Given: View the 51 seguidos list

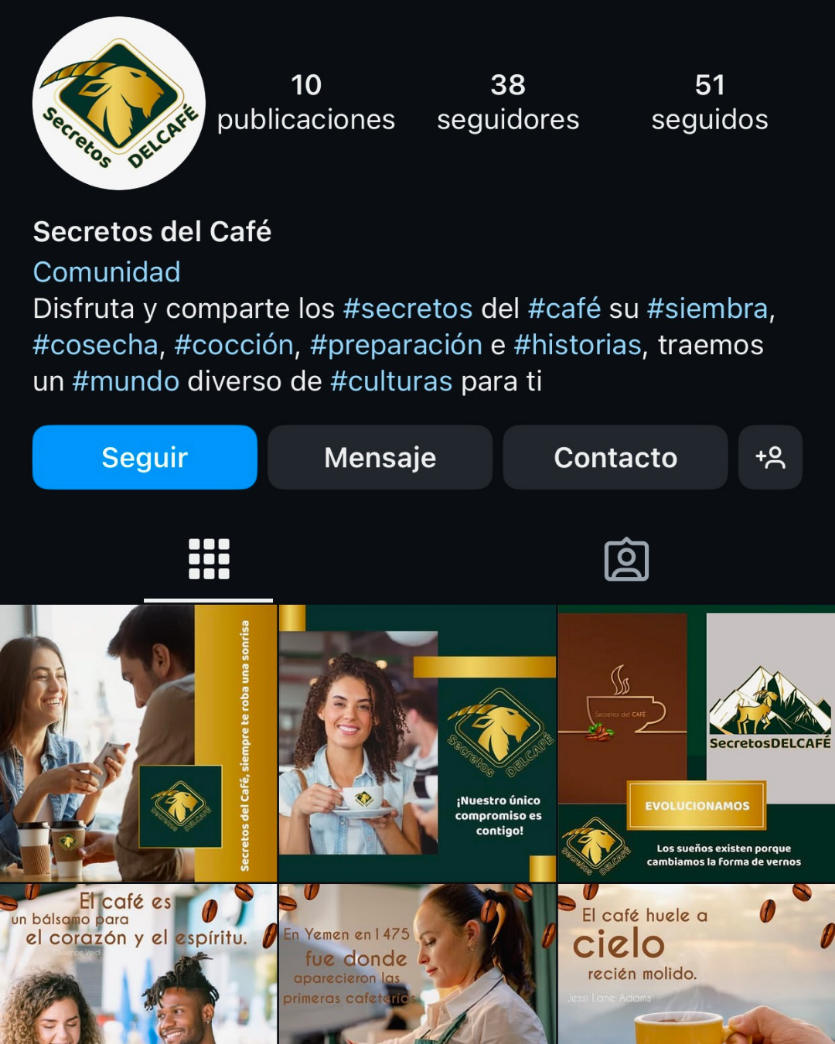Looking at the screenshot, I should (709, 102).
